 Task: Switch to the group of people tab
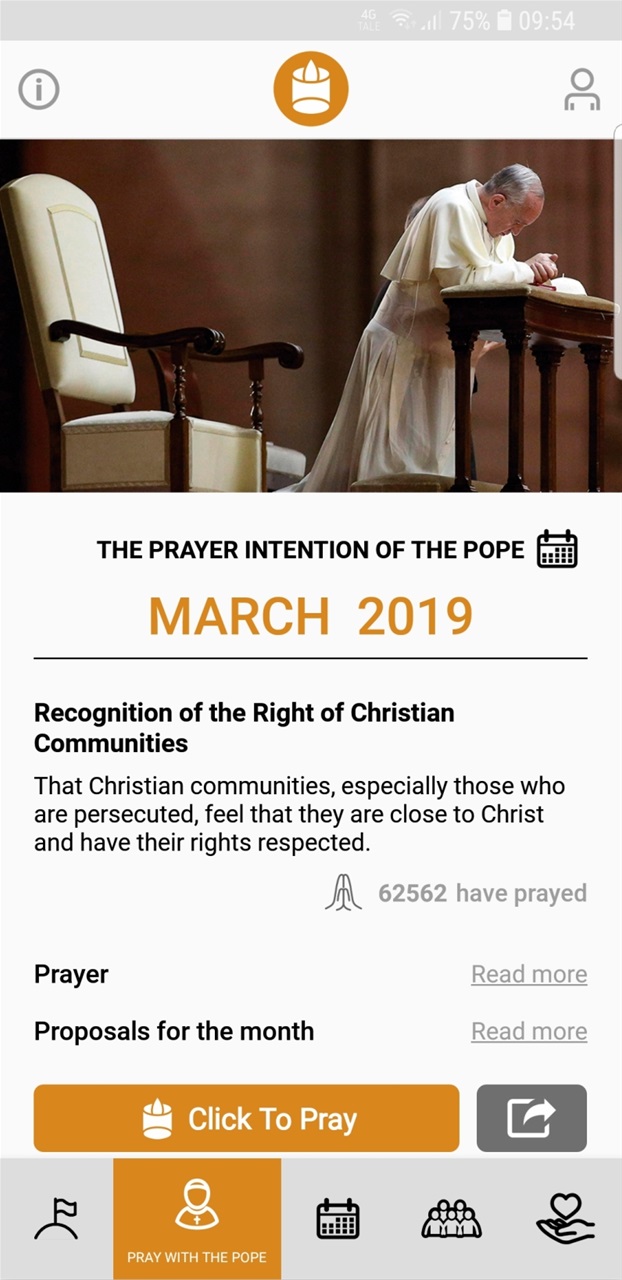coord(453,1219)
